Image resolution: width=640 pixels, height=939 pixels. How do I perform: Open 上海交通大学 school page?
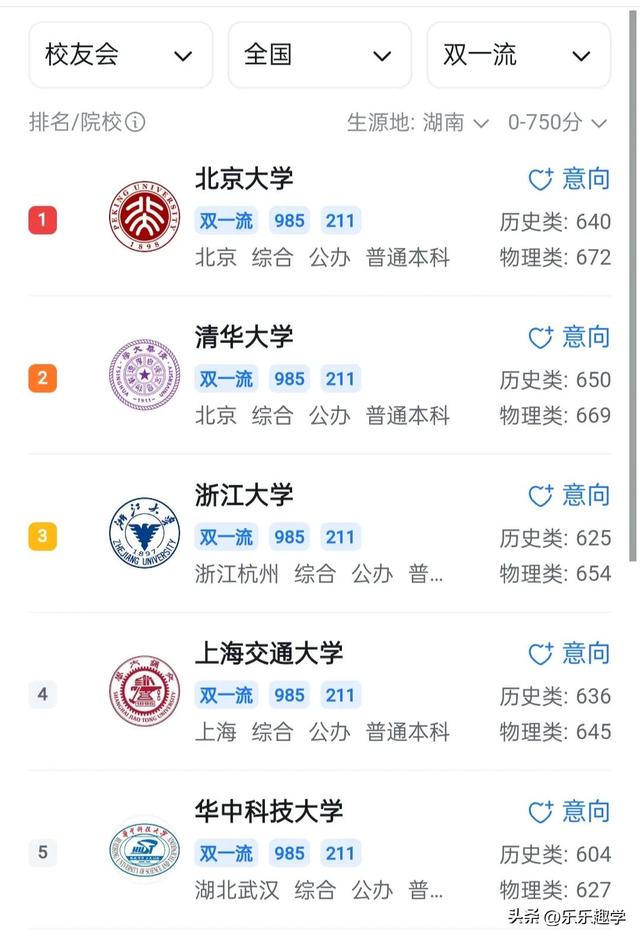coord(268,653)
